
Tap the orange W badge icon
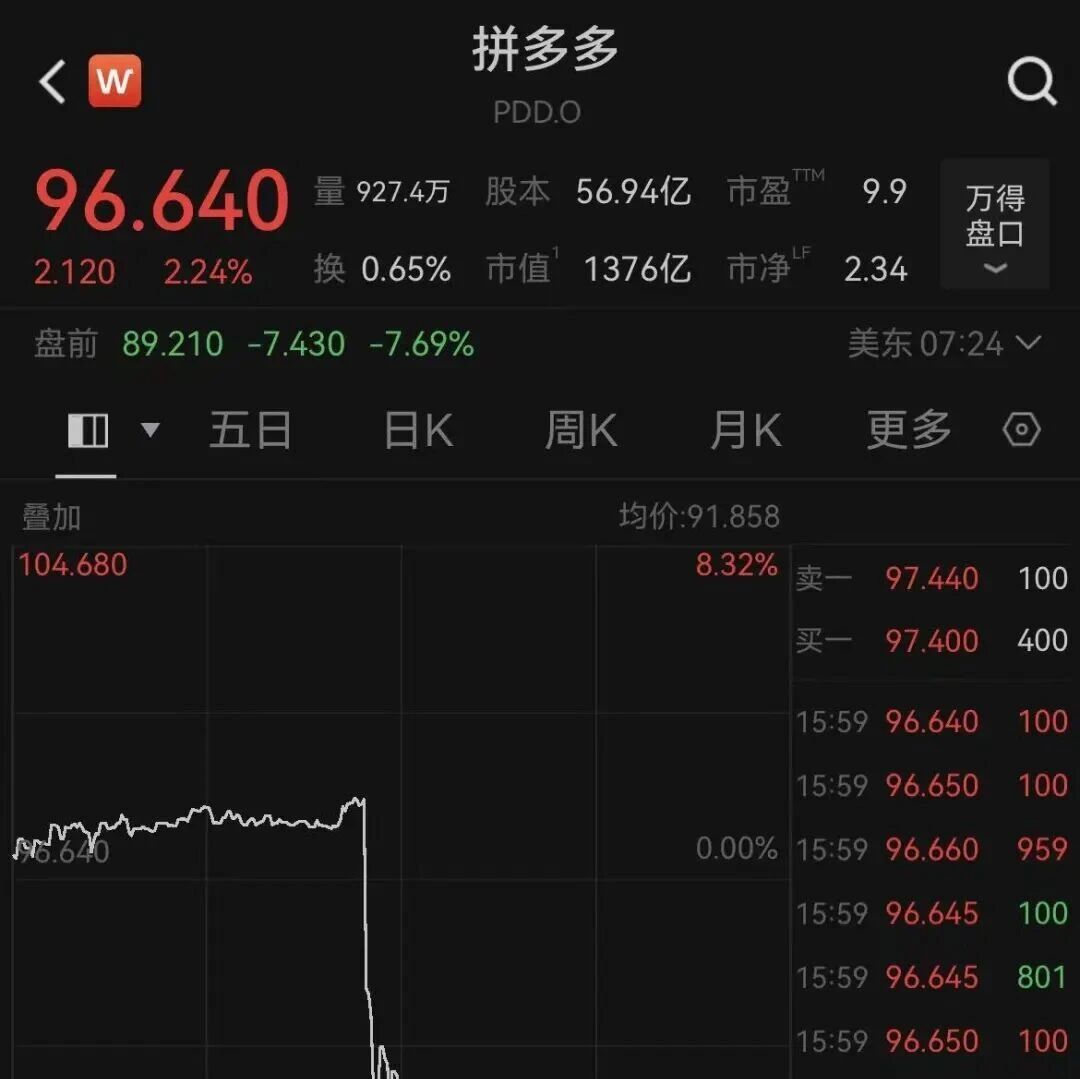click(114, 81)
